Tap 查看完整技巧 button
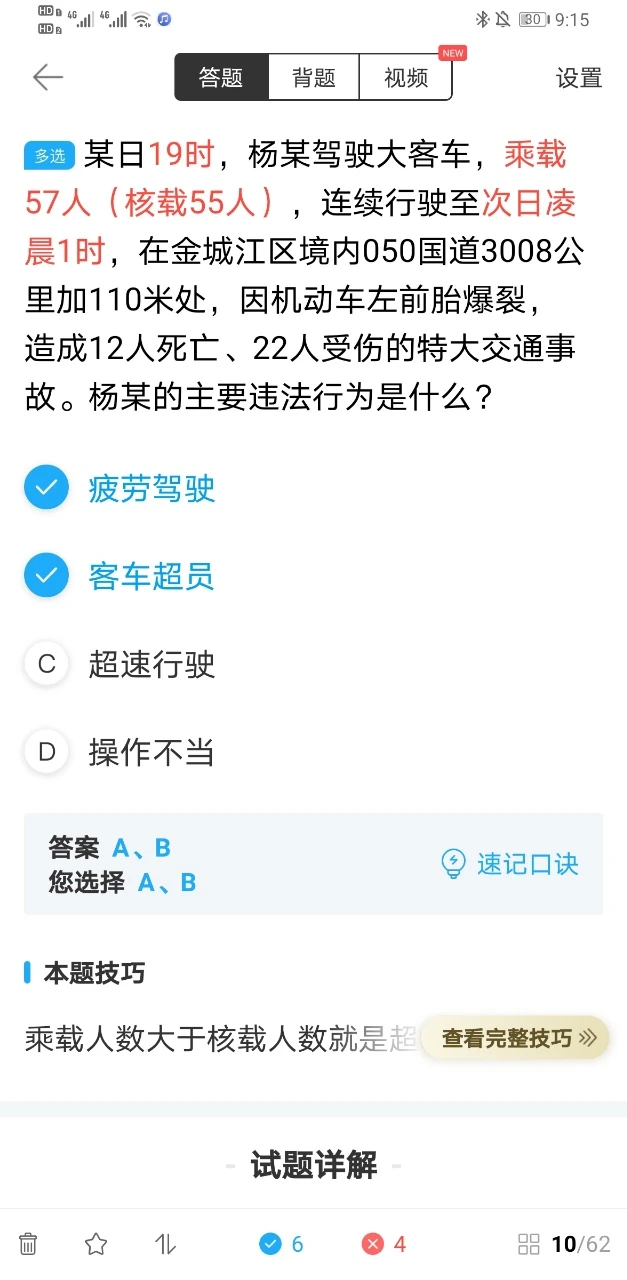Screen dimensions: 627x1280 tap(514, 1038)
